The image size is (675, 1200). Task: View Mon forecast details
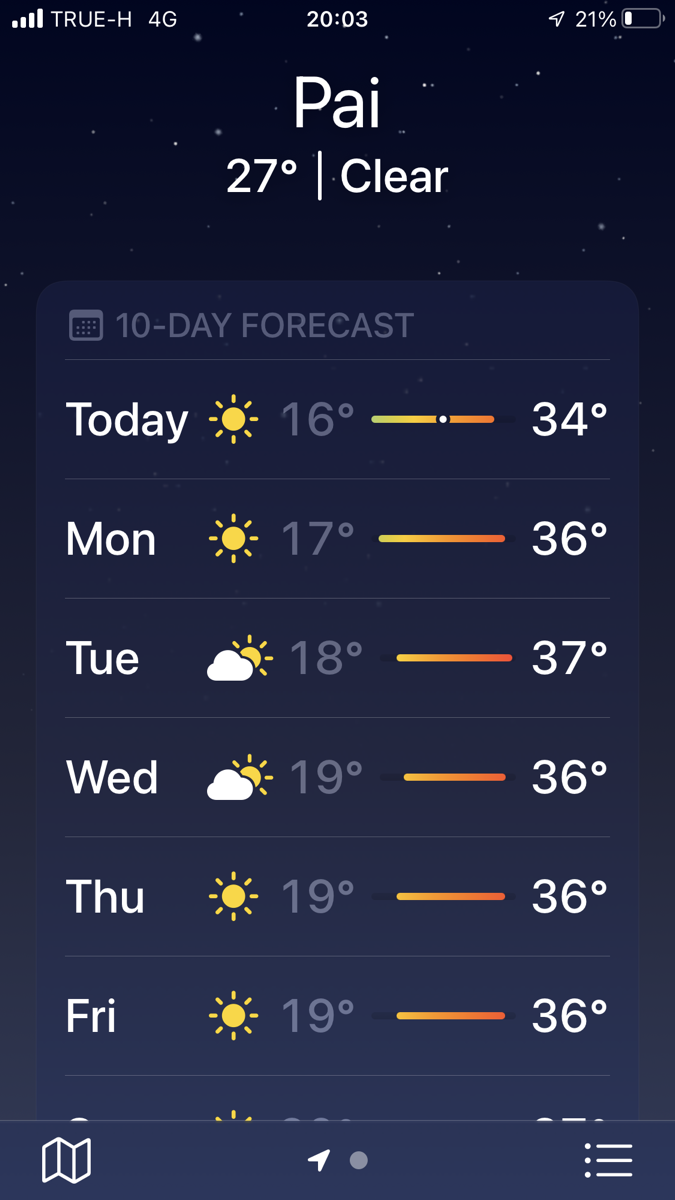(337, 539)
